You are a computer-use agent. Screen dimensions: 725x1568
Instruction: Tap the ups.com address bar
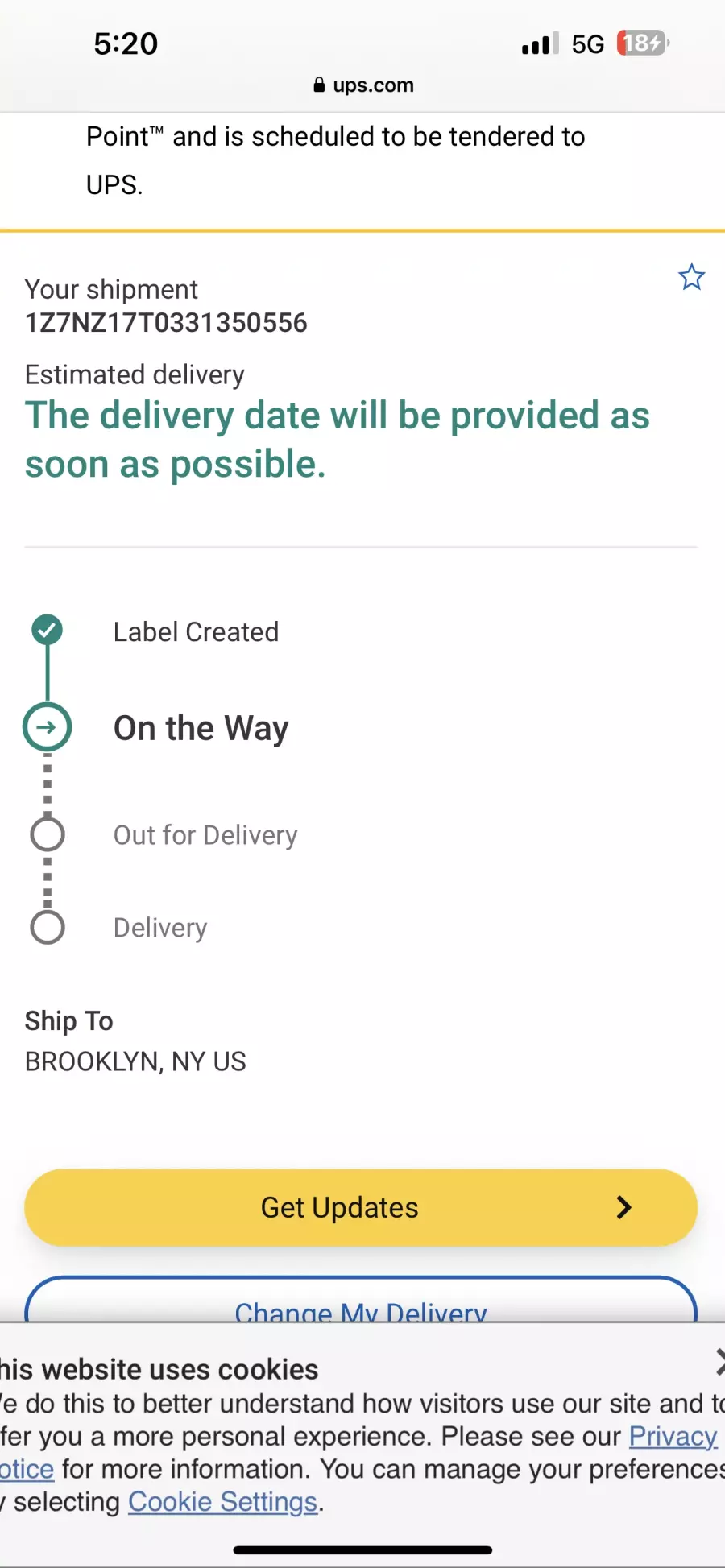tap(363, 85)
